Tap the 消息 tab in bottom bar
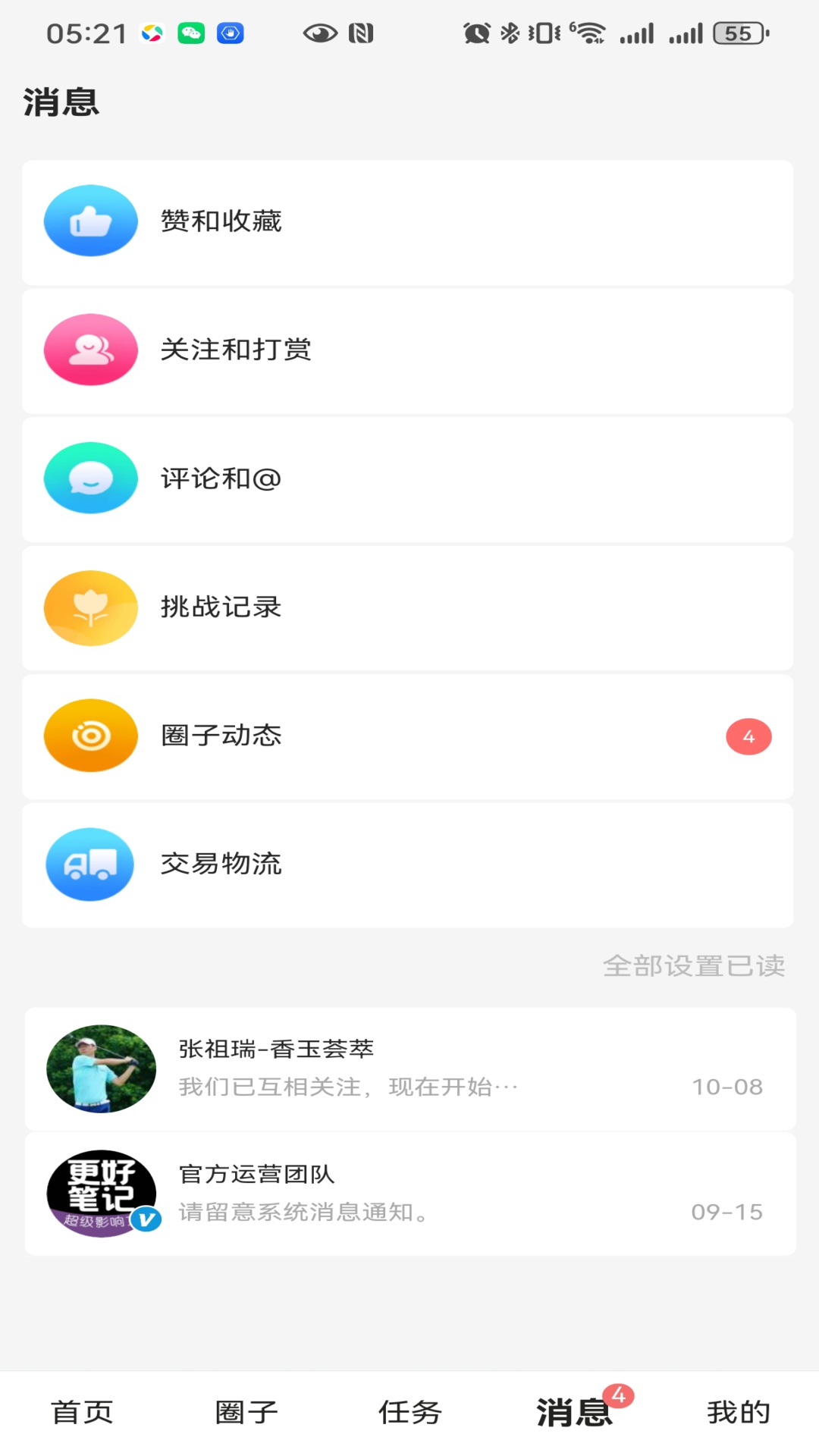This screenshot has height=1456, width=819. point(574,1412)
